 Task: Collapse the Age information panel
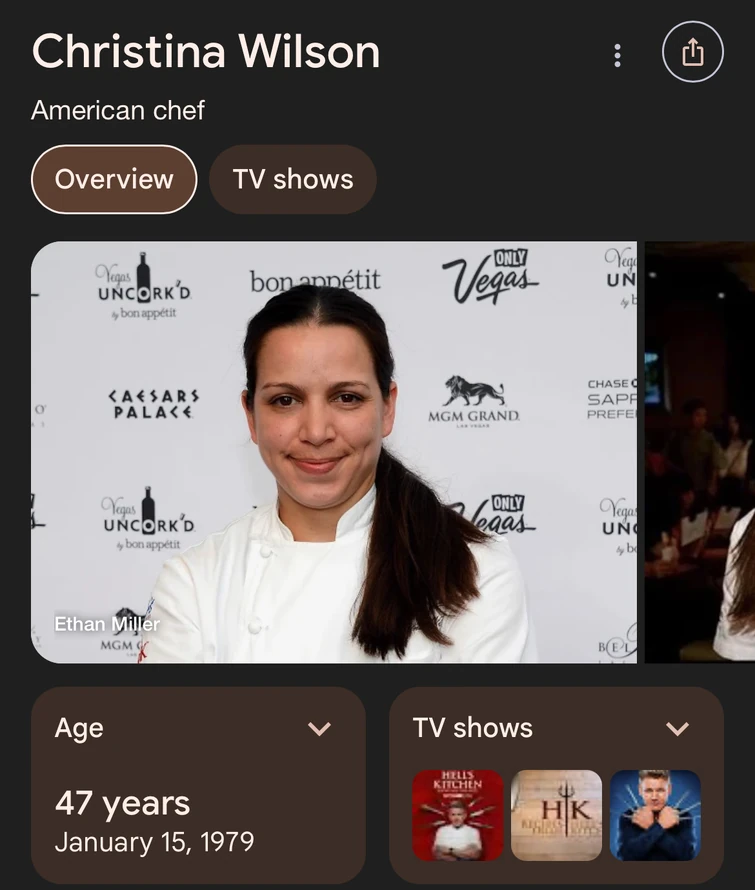tap(320, 728)
